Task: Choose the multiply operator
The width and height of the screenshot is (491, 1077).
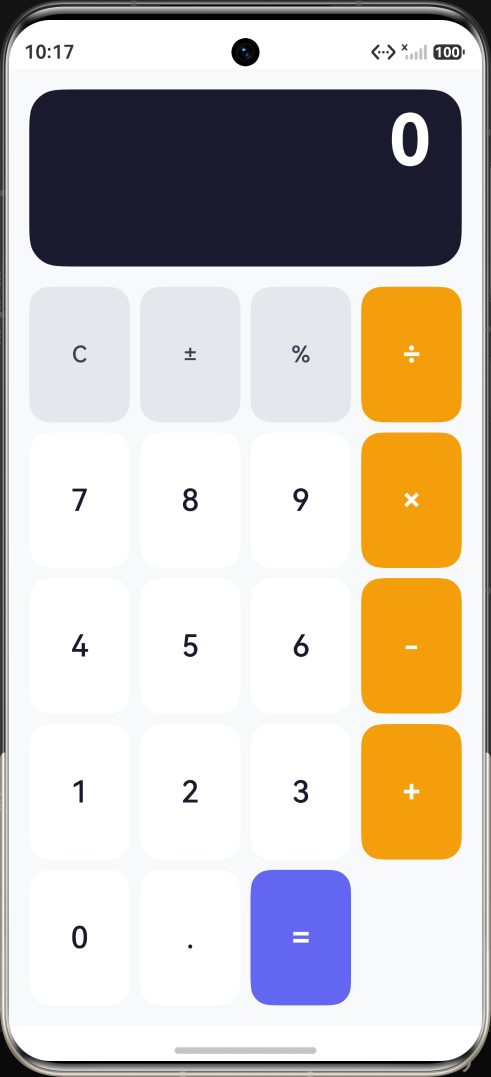Action: point(411,500)
